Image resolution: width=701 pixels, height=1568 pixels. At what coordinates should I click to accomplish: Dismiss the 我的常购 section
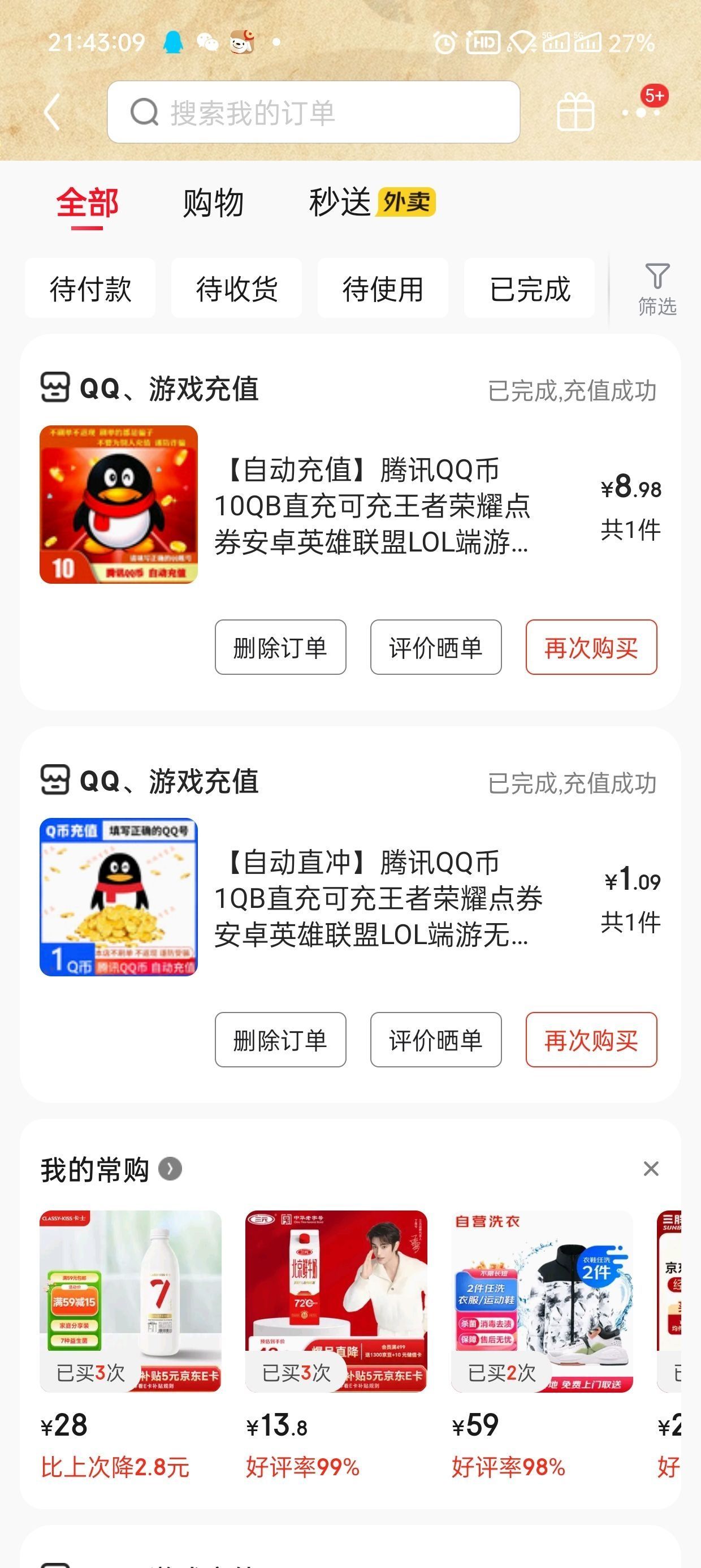click(x=651, y=1169)
